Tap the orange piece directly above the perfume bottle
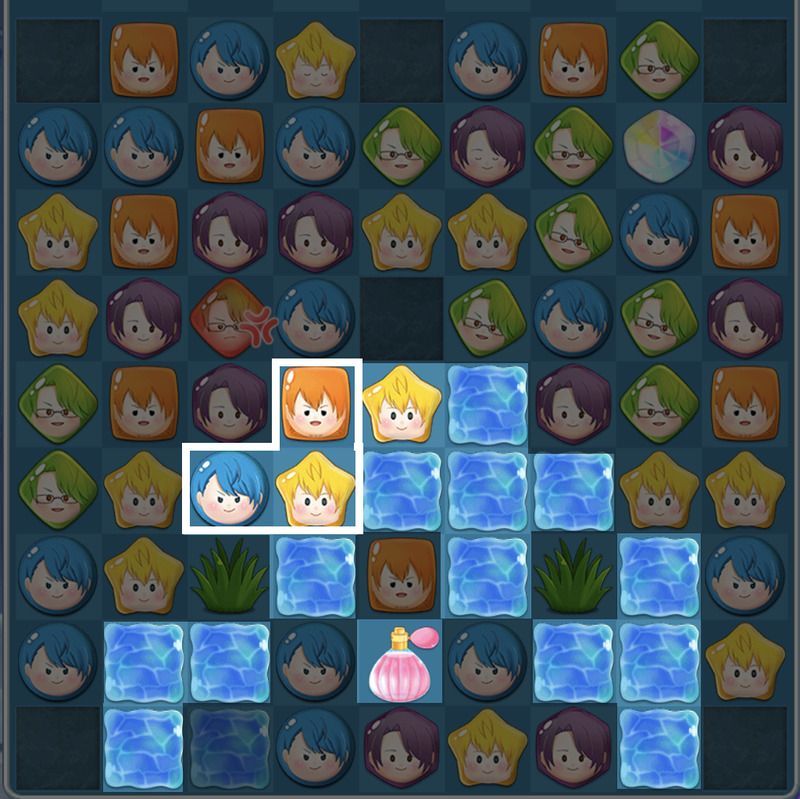 pyautogui.click(x=398, y=576)
